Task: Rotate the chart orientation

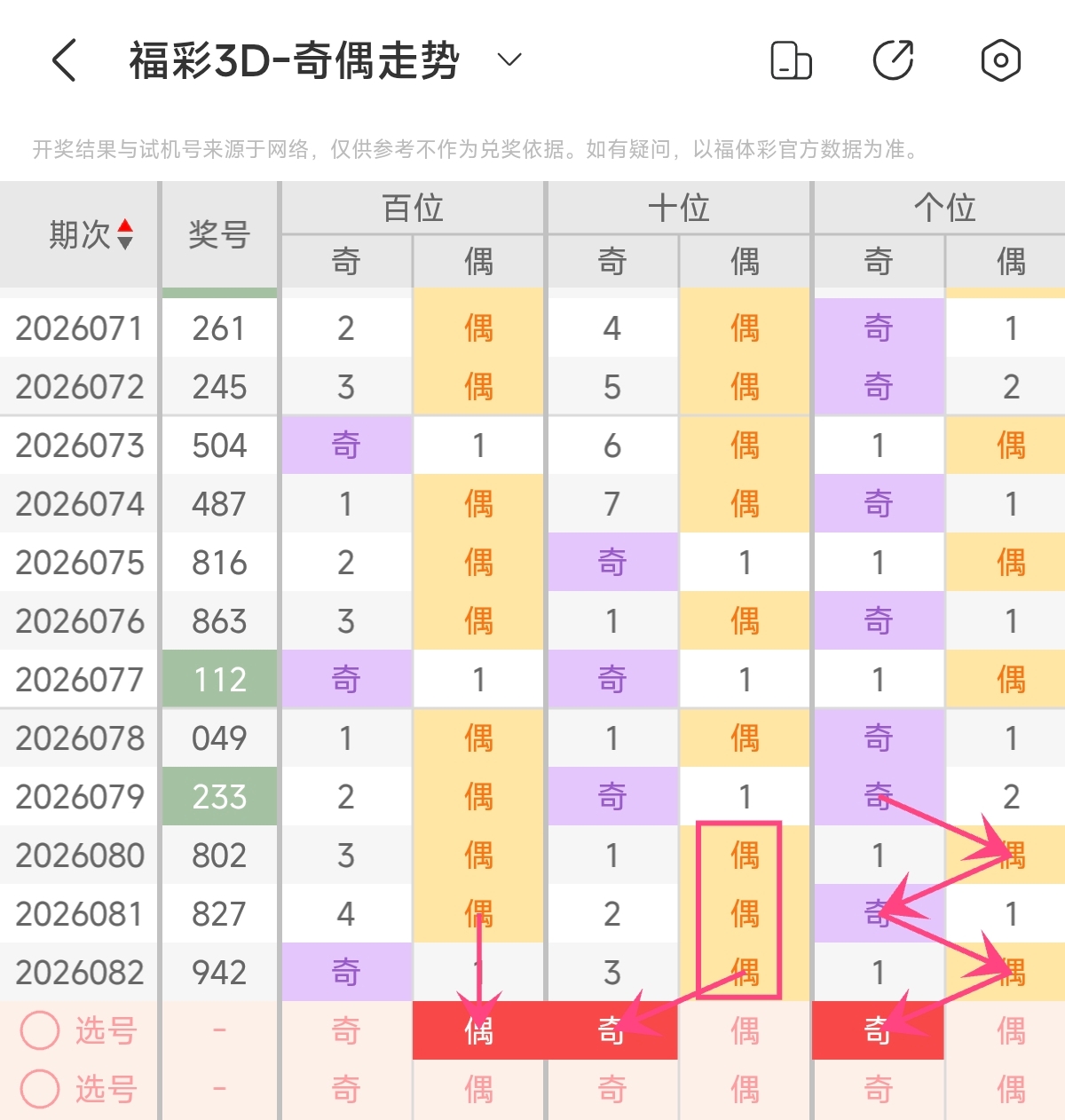Action: coord(790,60)
